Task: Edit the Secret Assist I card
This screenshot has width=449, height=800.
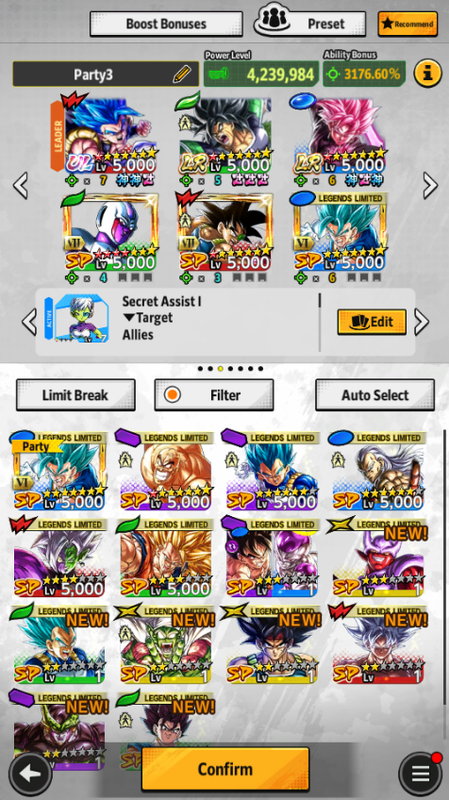Action: tap(372, 321)
